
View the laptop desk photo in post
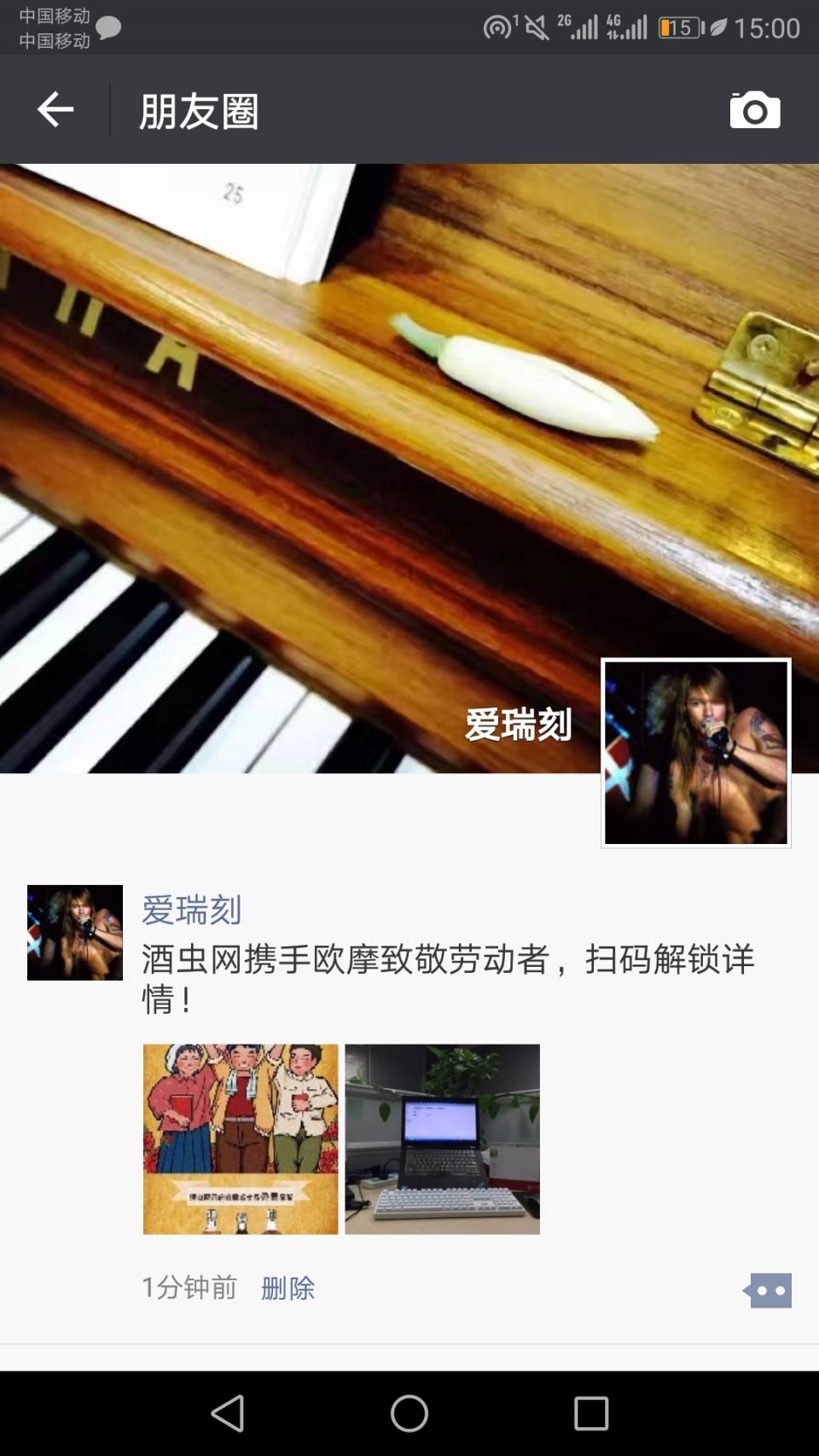(442, 1139)
